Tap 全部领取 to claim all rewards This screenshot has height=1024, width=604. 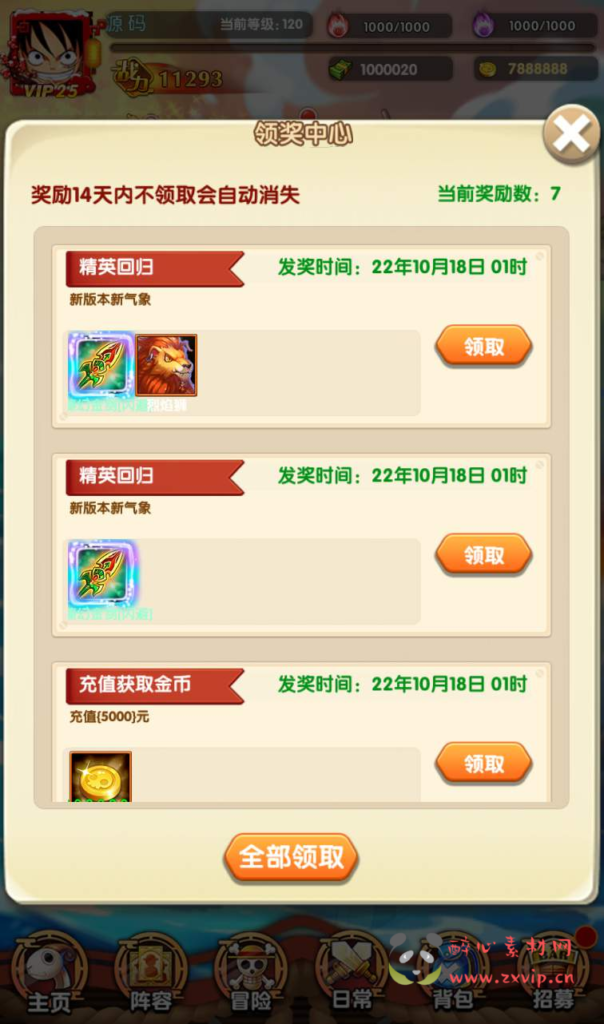click(x=291, y=857)
